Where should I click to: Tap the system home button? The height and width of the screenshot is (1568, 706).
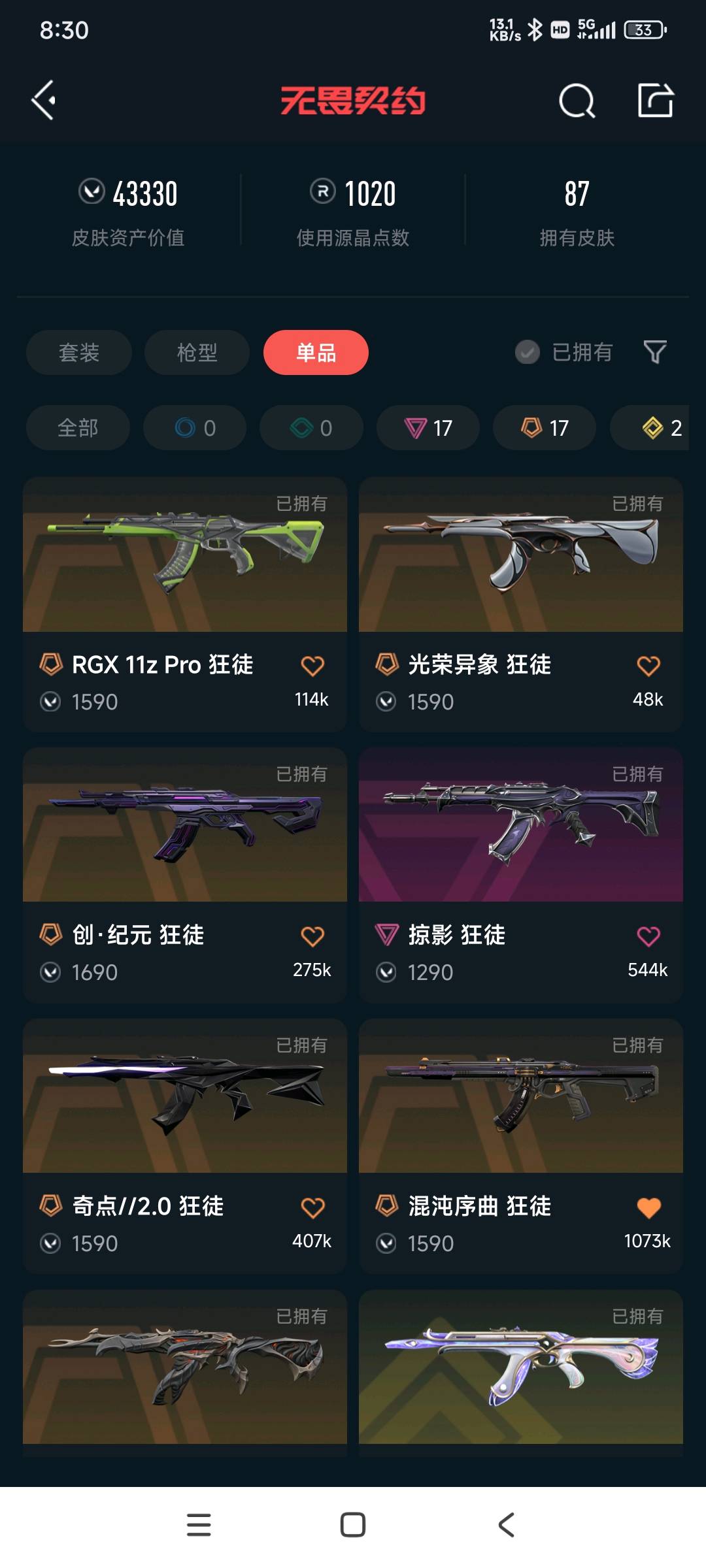point(353,1525)
